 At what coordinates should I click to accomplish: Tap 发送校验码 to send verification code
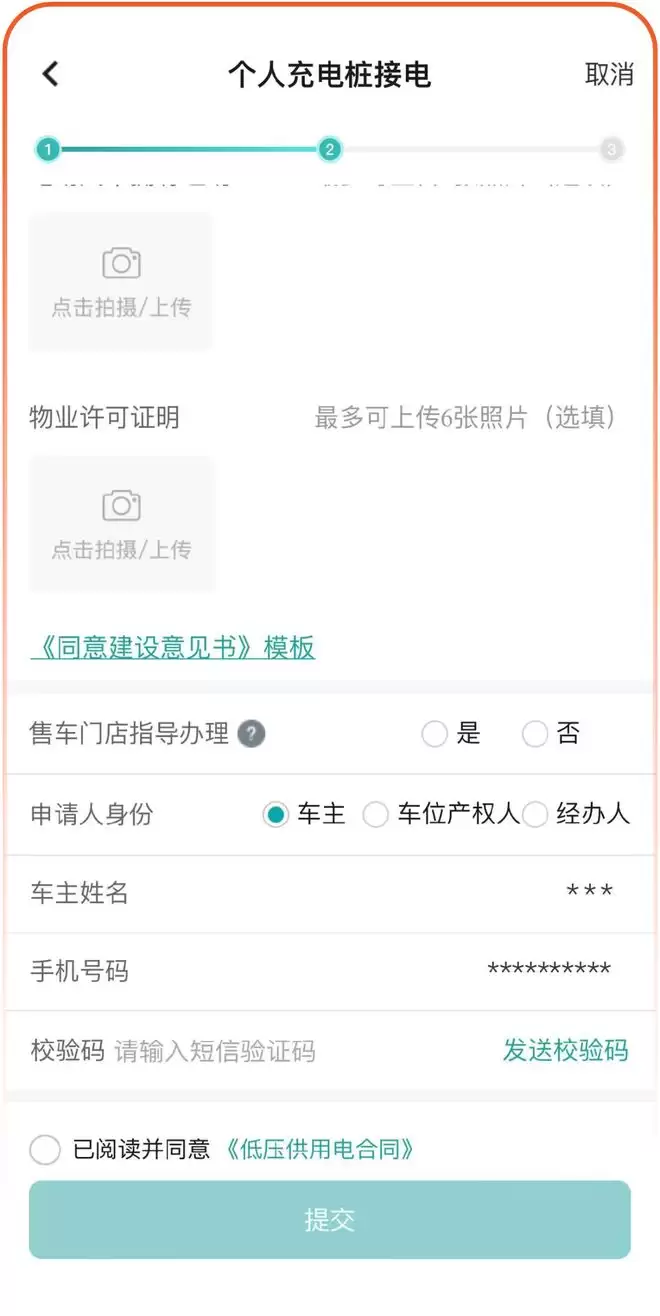click(565, 1051)
